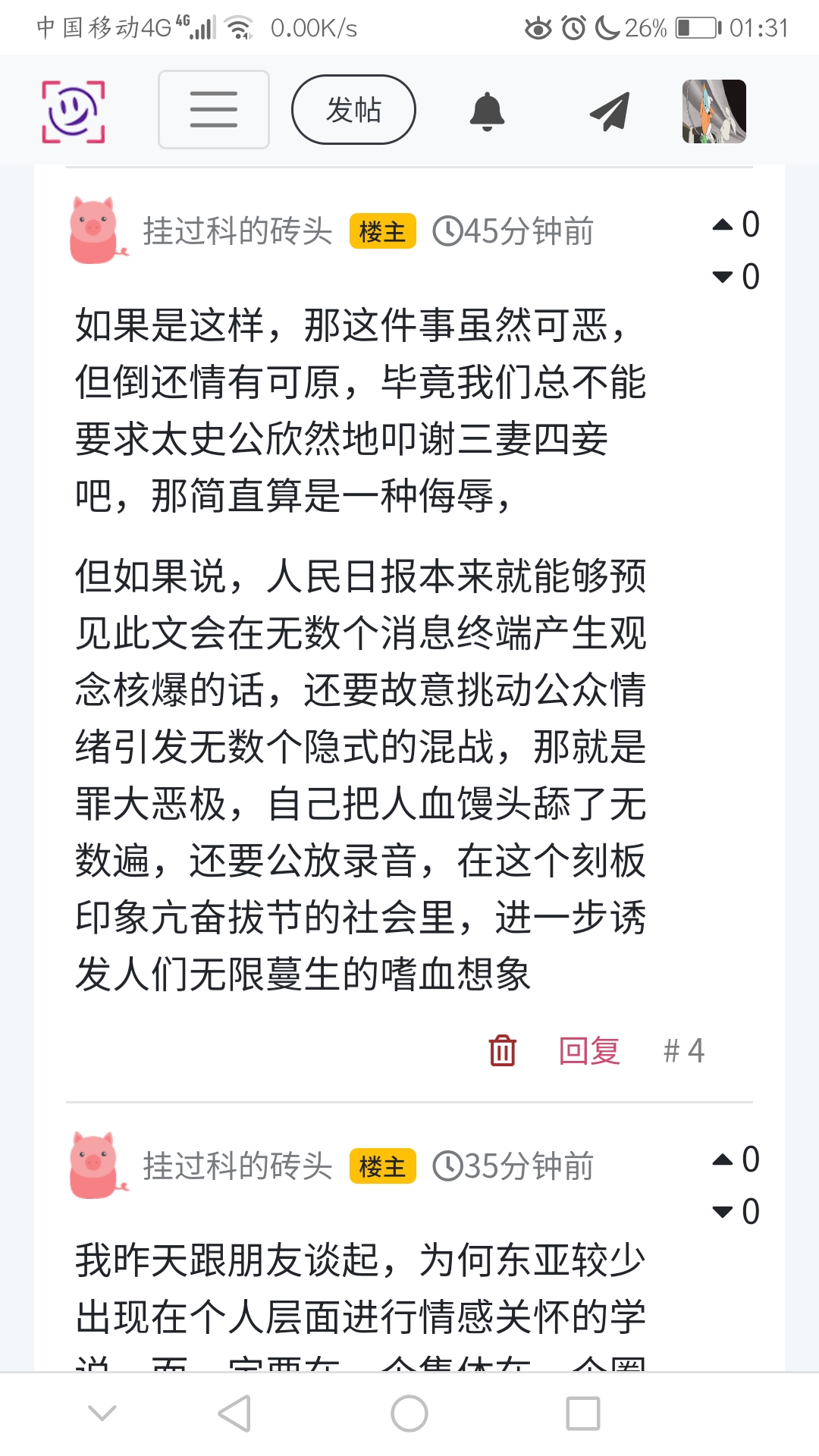Upvote the post from 45分钟前
The width and height of the screenshot is (819, 1456).
coord(723,224)
